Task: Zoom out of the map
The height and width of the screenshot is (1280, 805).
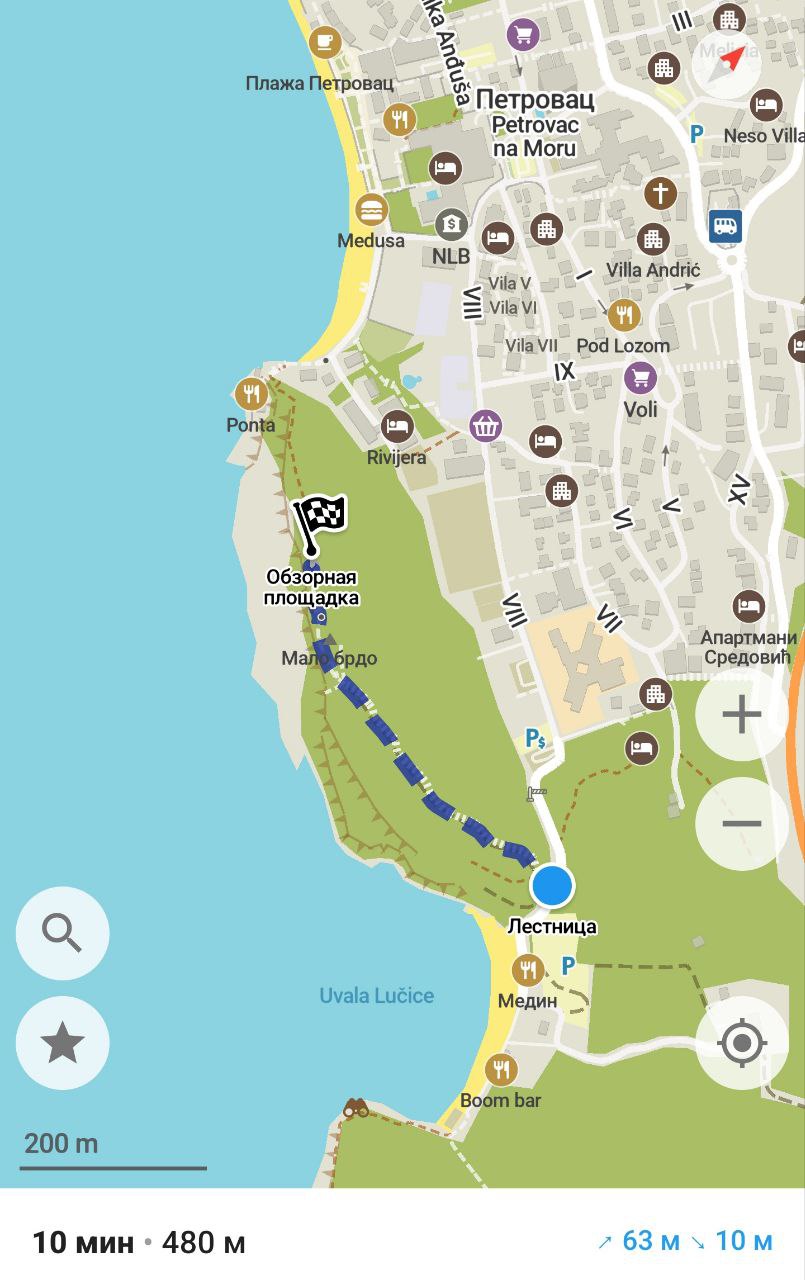Action: coord(741,824)
